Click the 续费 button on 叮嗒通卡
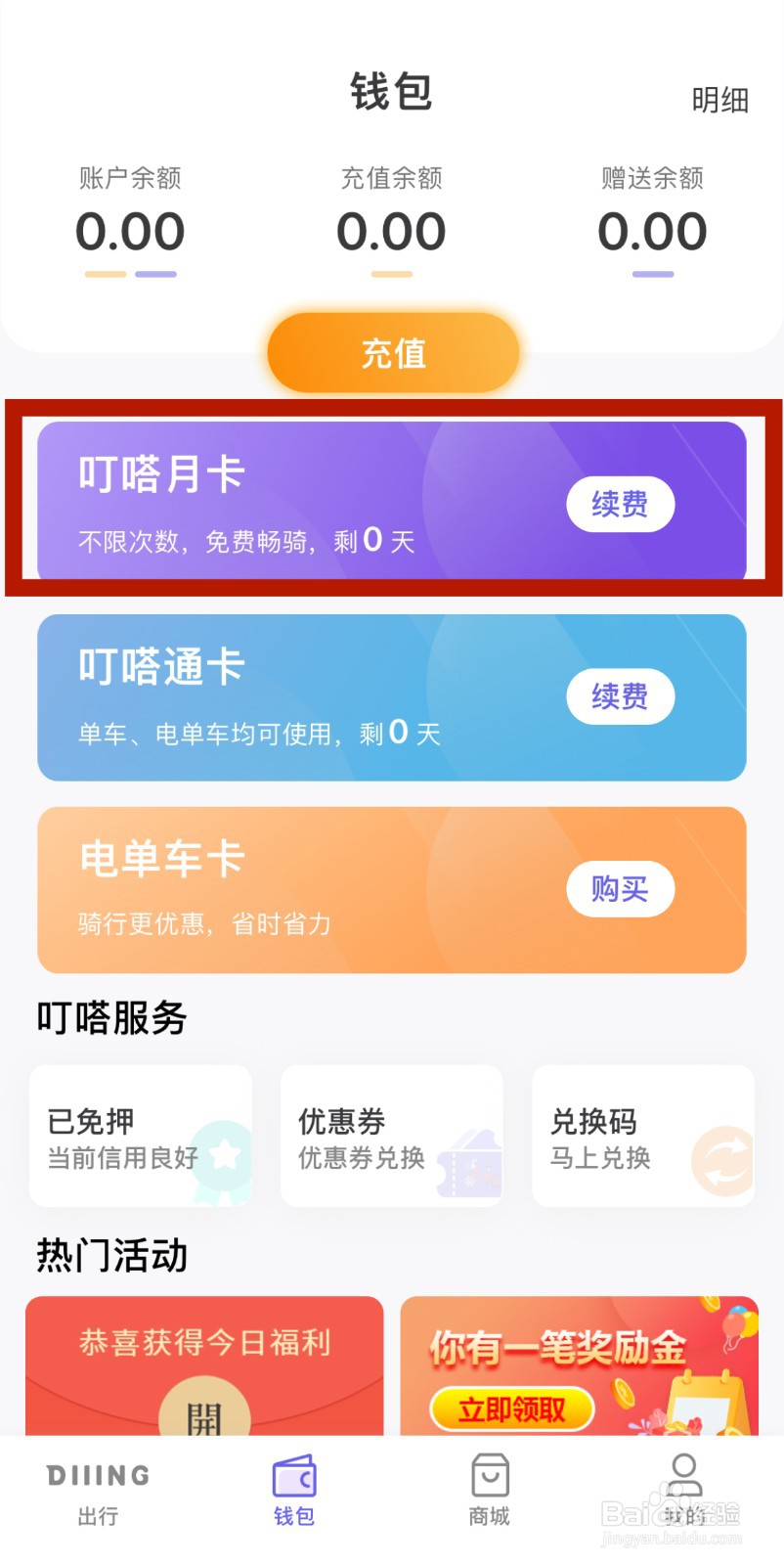Image resolution: width=784 pixels, height=1565 pixels. (620, 696)
